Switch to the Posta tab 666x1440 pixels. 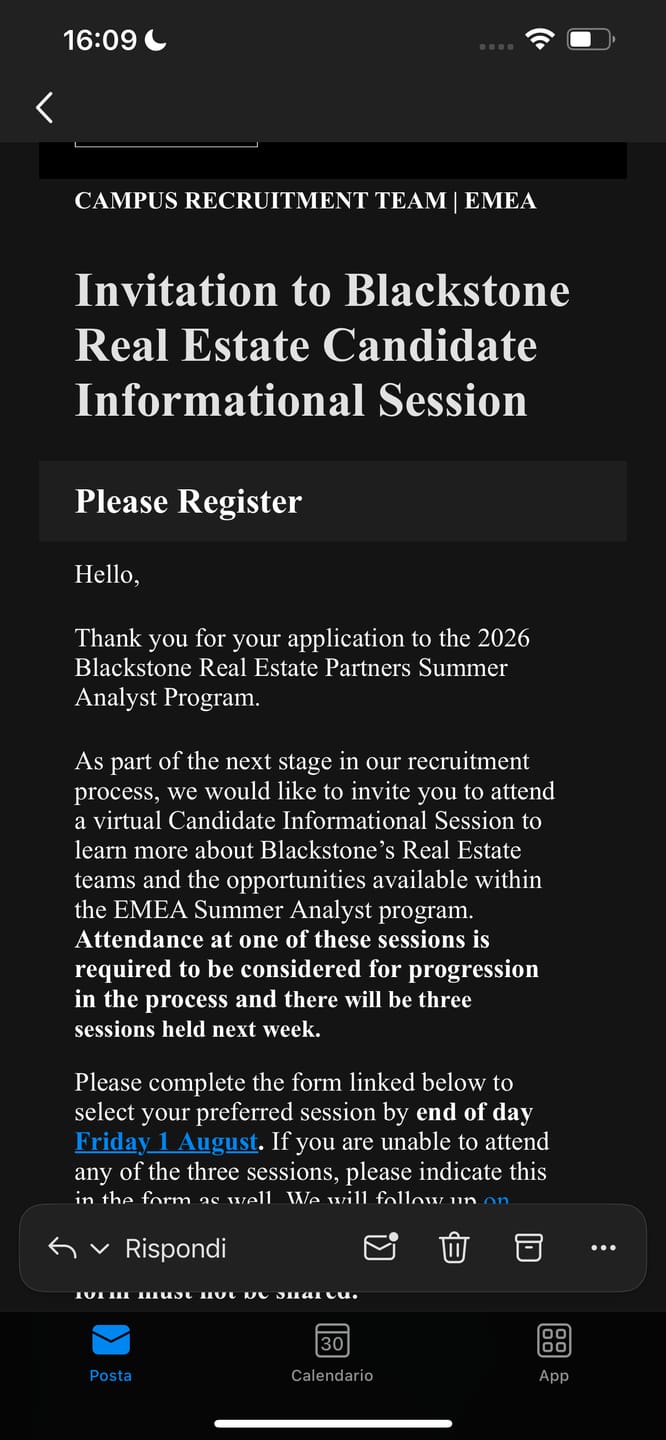(x=110, y=1354)
